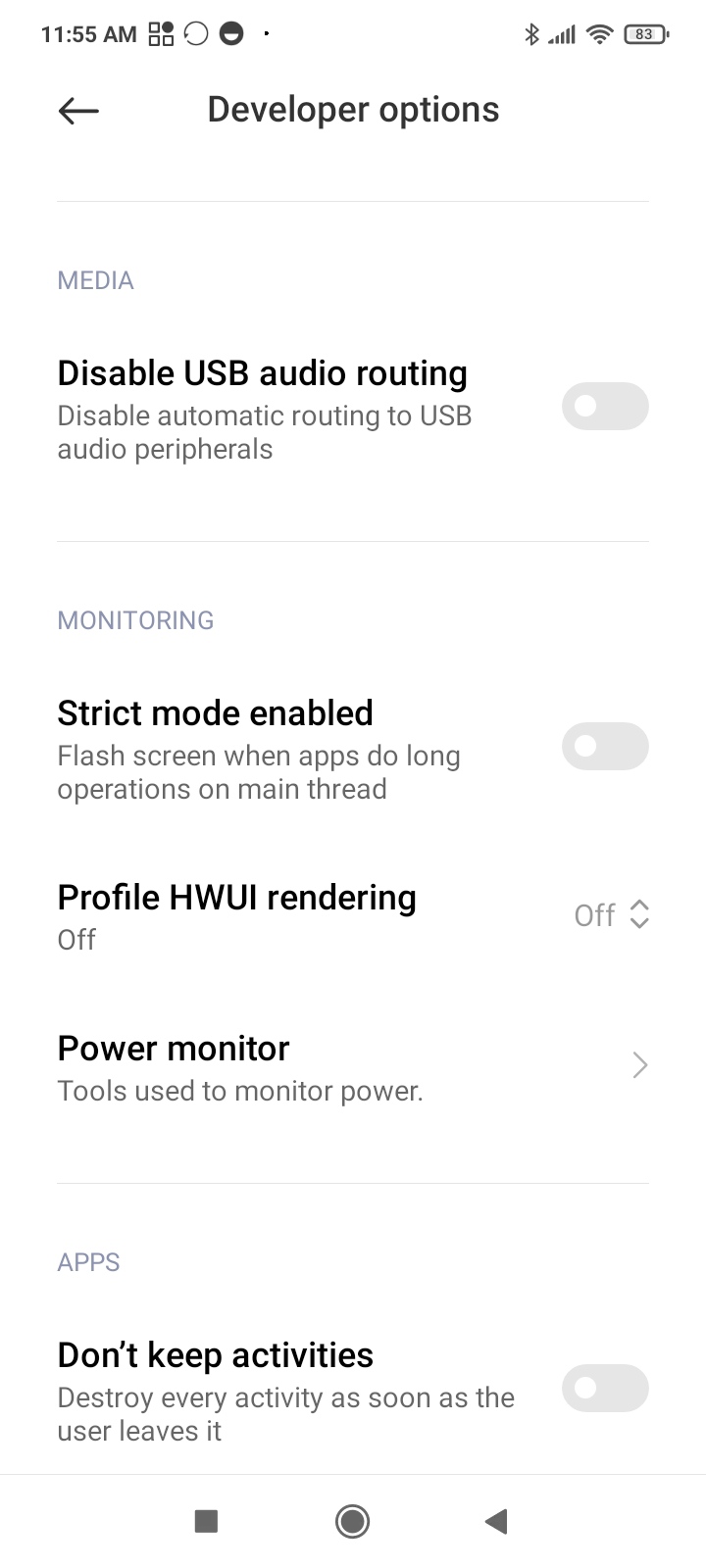Enable Disable USB audio routing switch

(x=604, y=407)
